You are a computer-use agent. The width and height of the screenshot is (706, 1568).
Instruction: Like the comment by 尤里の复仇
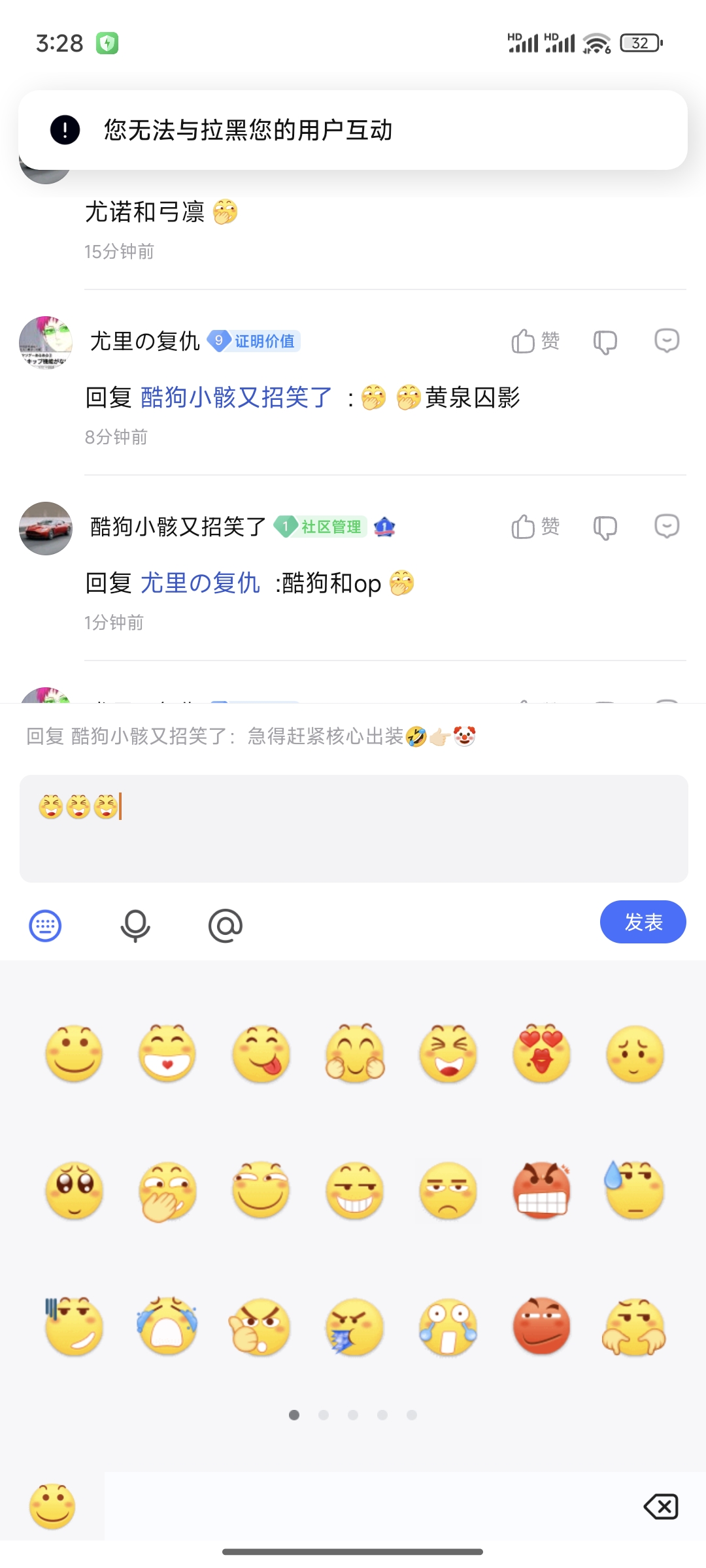coord(535,341)
